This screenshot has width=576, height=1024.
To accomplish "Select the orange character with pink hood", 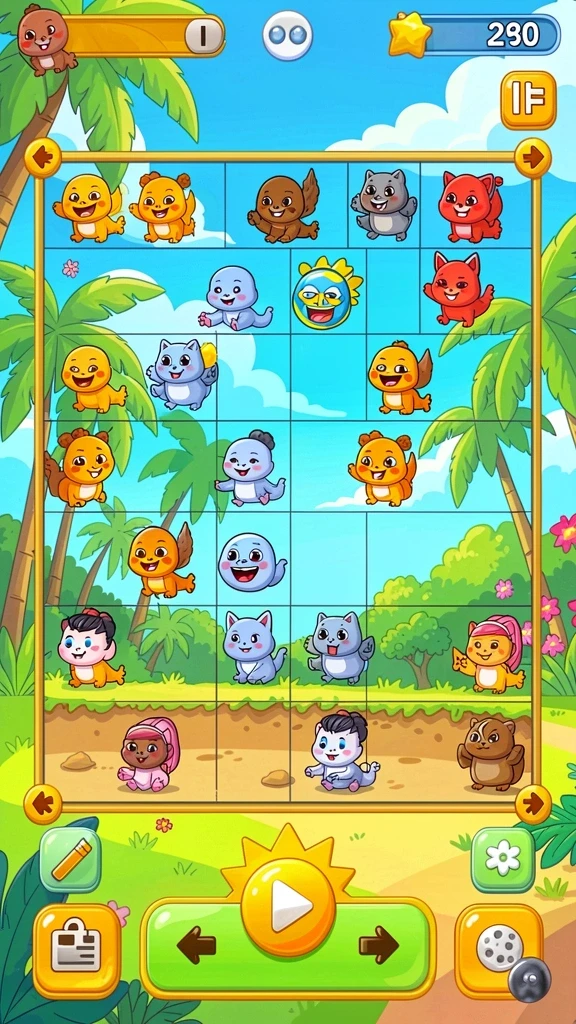I will point(490,653).
